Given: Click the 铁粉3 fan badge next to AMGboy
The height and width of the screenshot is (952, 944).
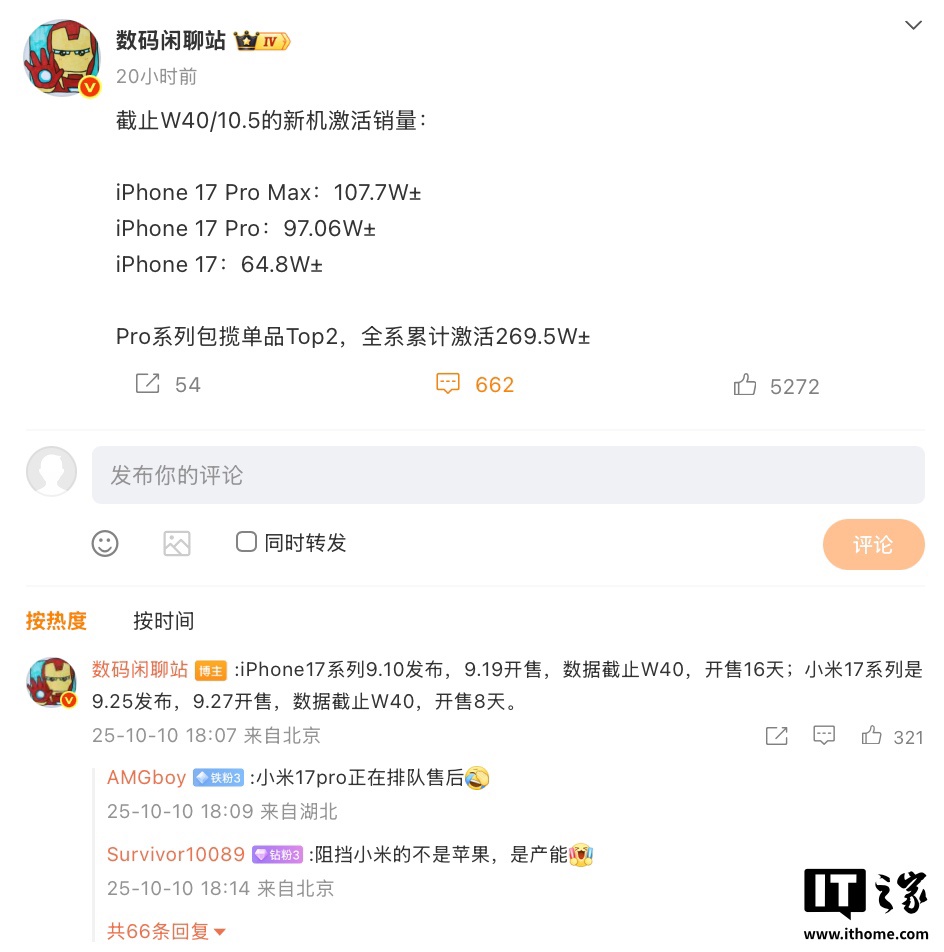Looking at the screenshot, I should click(x=218, y=777).
